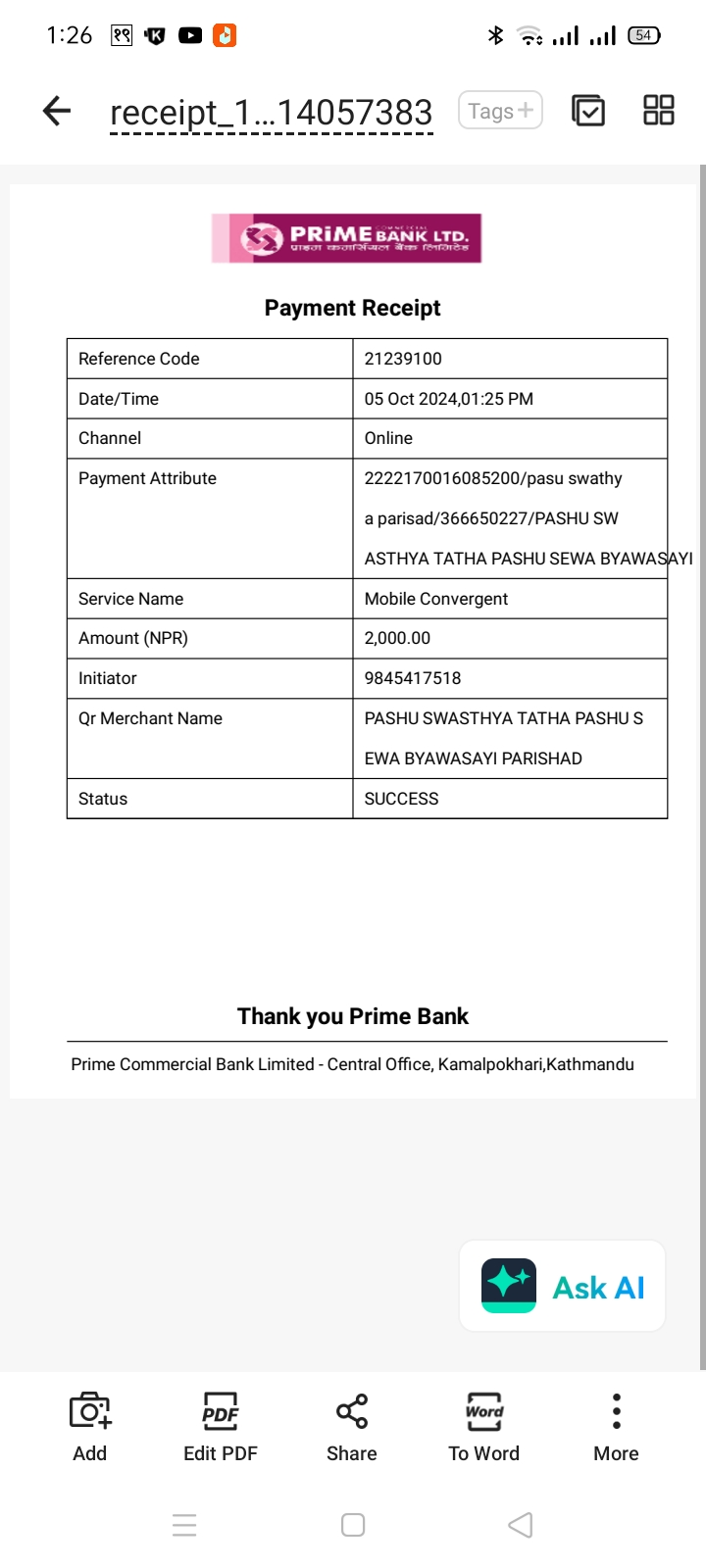Open Edit PDF tool
Screen dimensions: 706x1568
click(x=221, y=1427)
